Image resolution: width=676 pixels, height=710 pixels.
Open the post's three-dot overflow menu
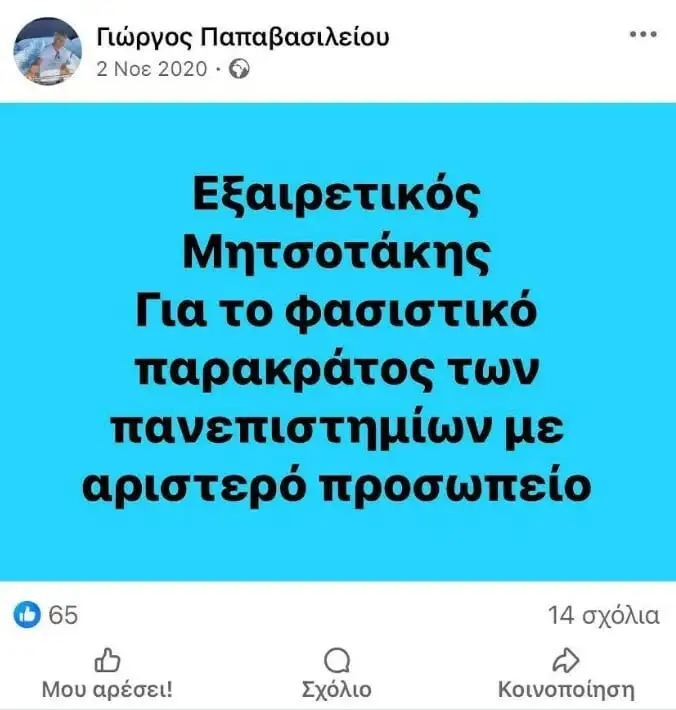coord(643,35)
